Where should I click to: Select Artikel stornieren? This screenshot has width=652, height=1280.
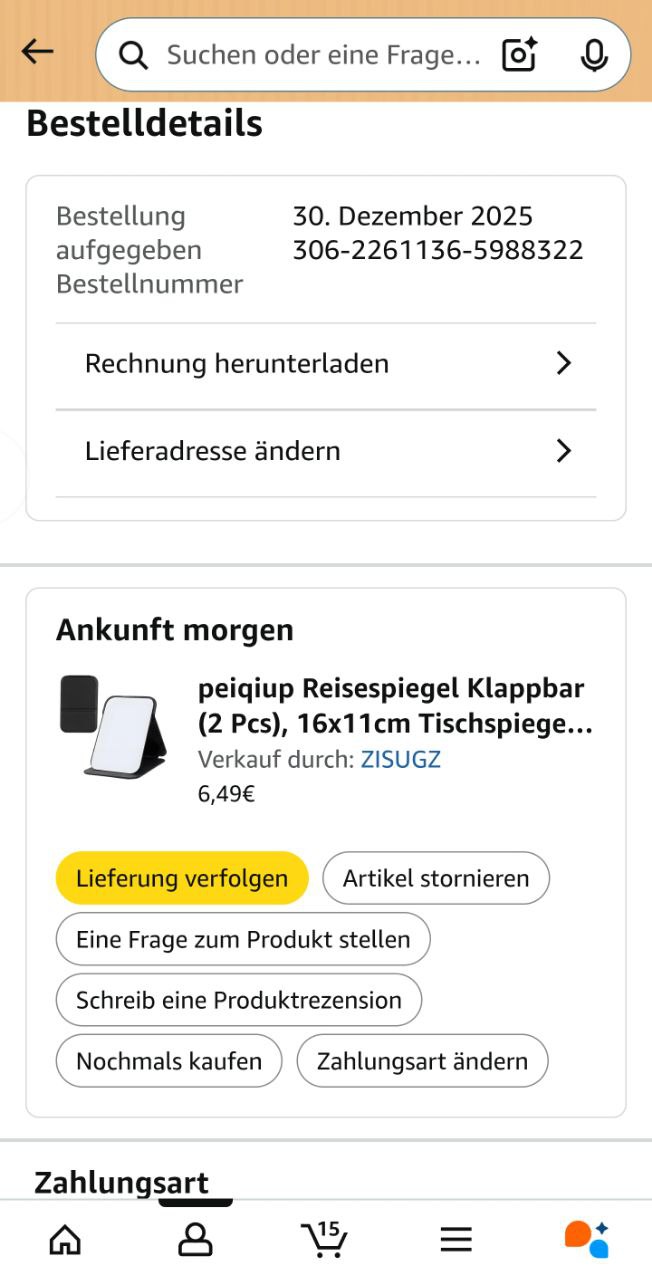[x=436, y=878]
